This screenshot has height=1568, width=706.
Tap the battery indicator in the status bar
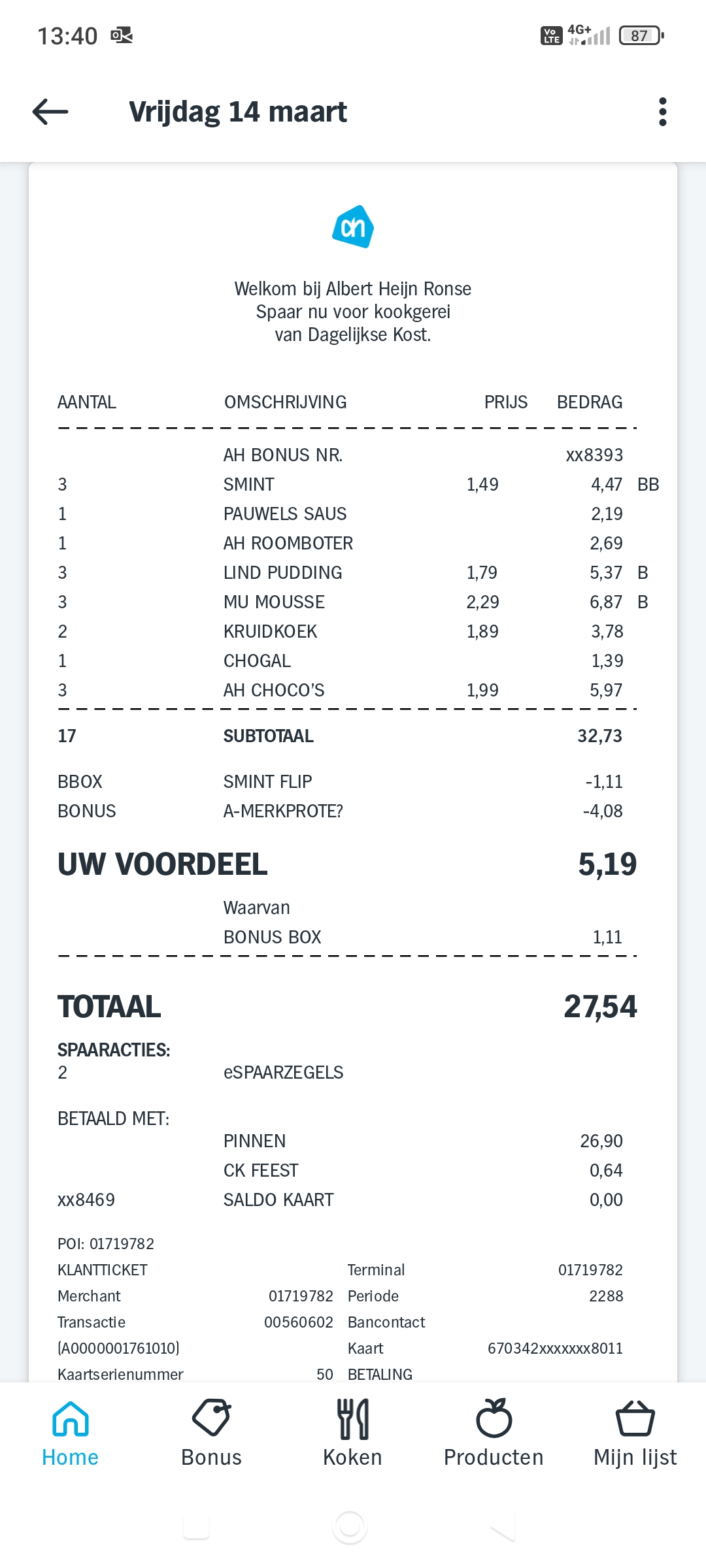click(x=637, y=36)
